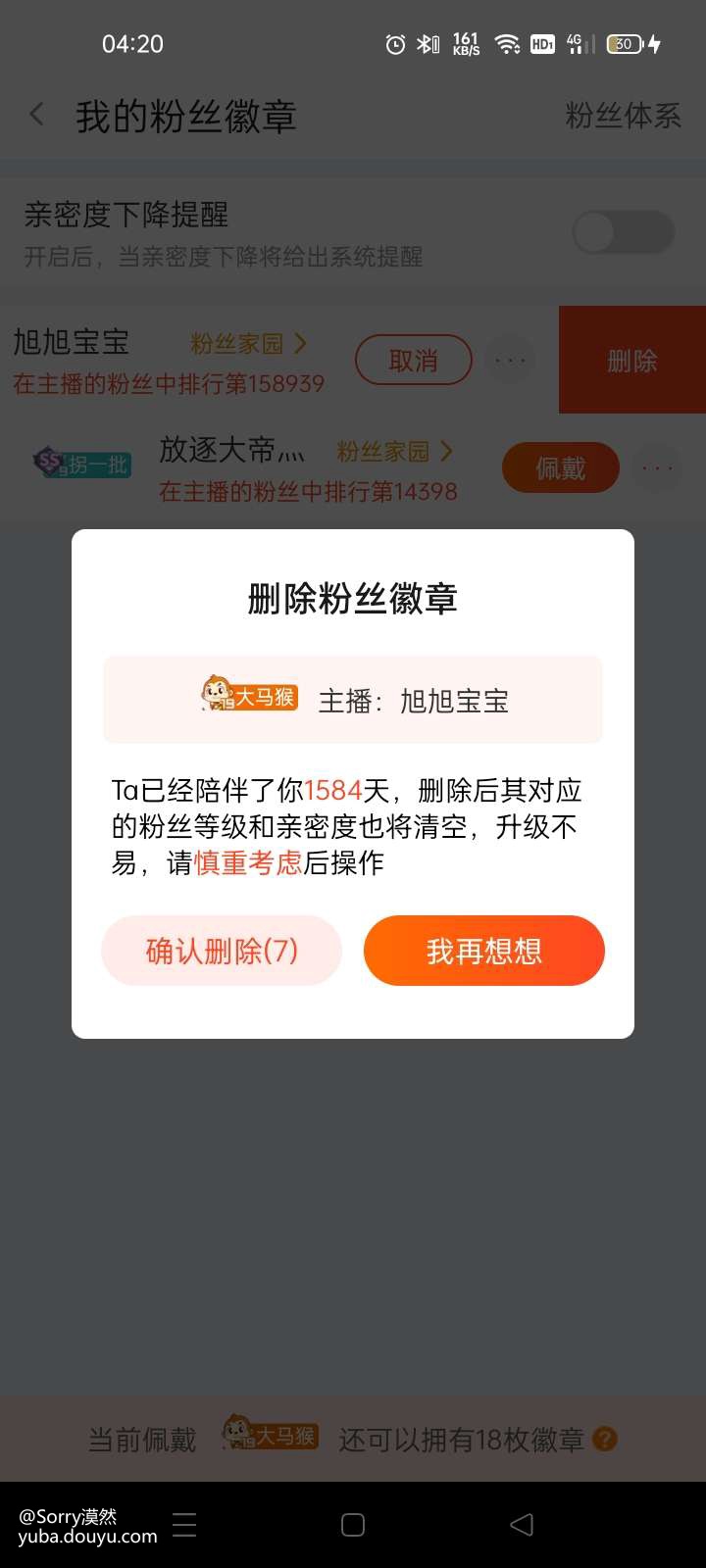Go to the system home screen
706x1568 pixels.
coord(353,1524)
